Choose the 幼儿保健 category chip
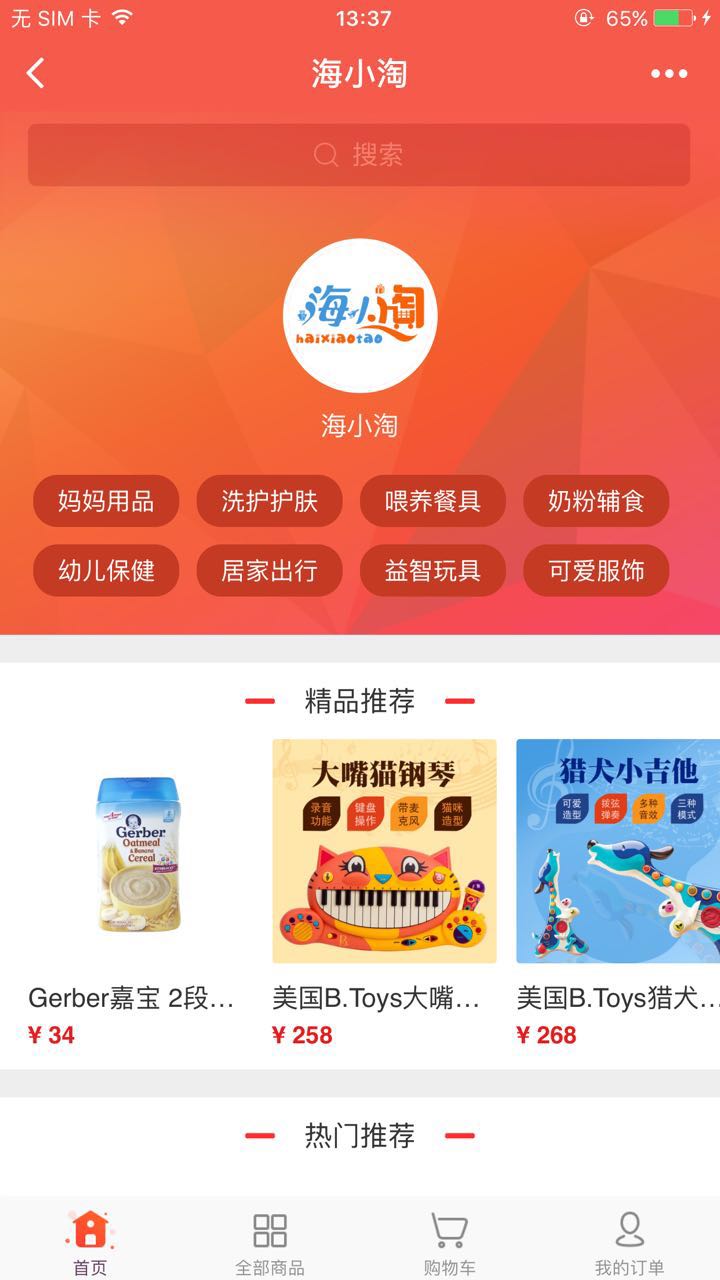720x1280 pixels. [106, 571]
